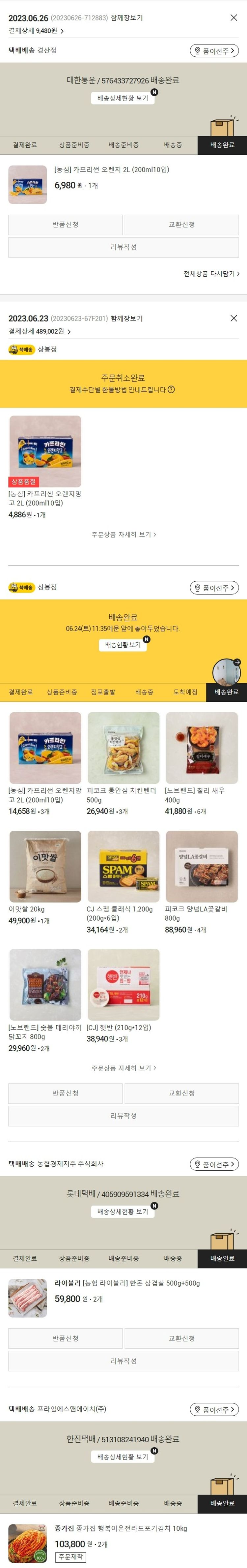Open the refund method help icon
The height and width of the screenshot is (1568, 247).
(171, 389)
